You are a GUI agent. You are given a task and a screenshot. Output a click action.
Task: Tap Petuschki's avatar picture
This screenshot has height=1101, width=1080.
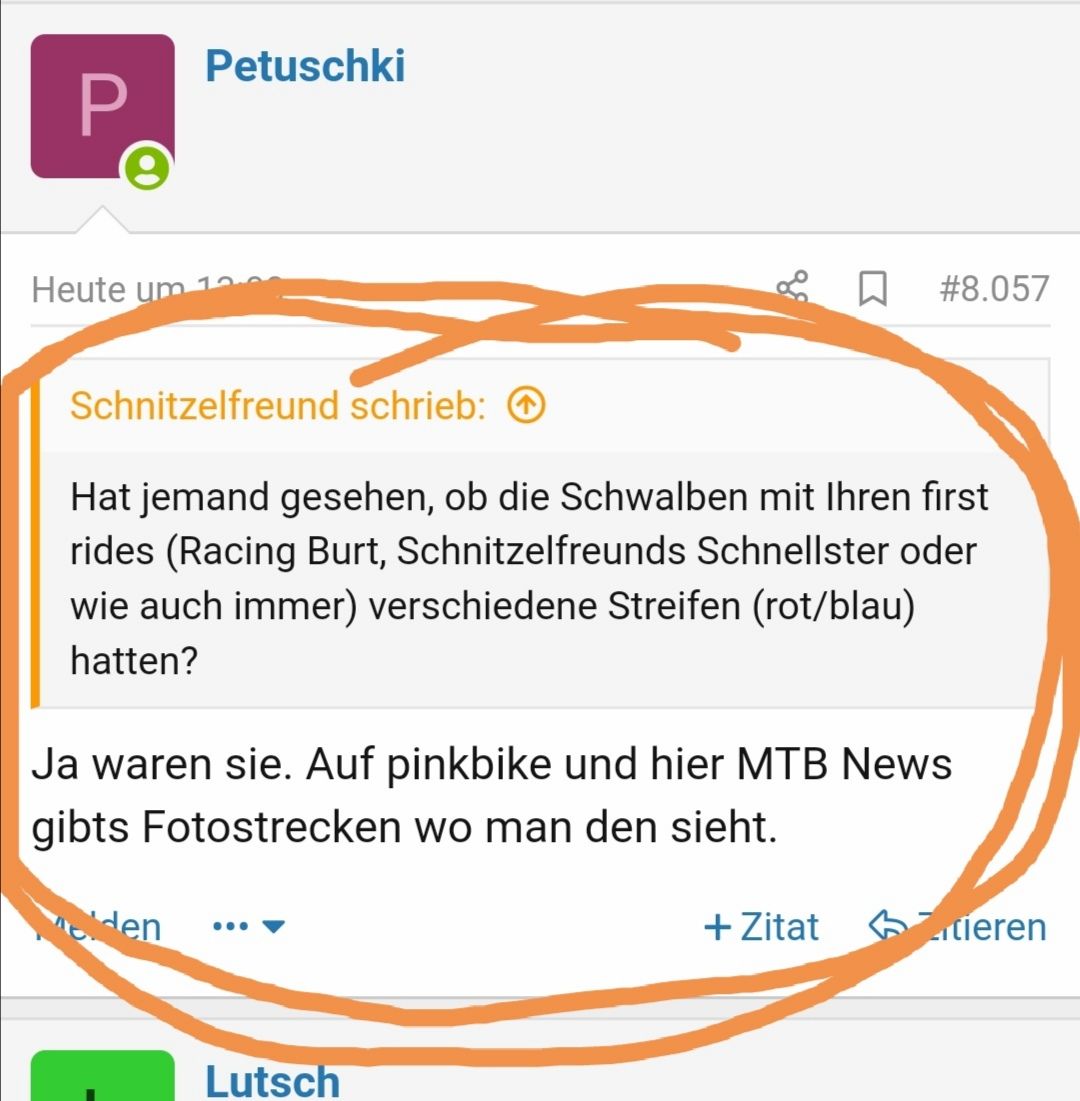point(102,106)
